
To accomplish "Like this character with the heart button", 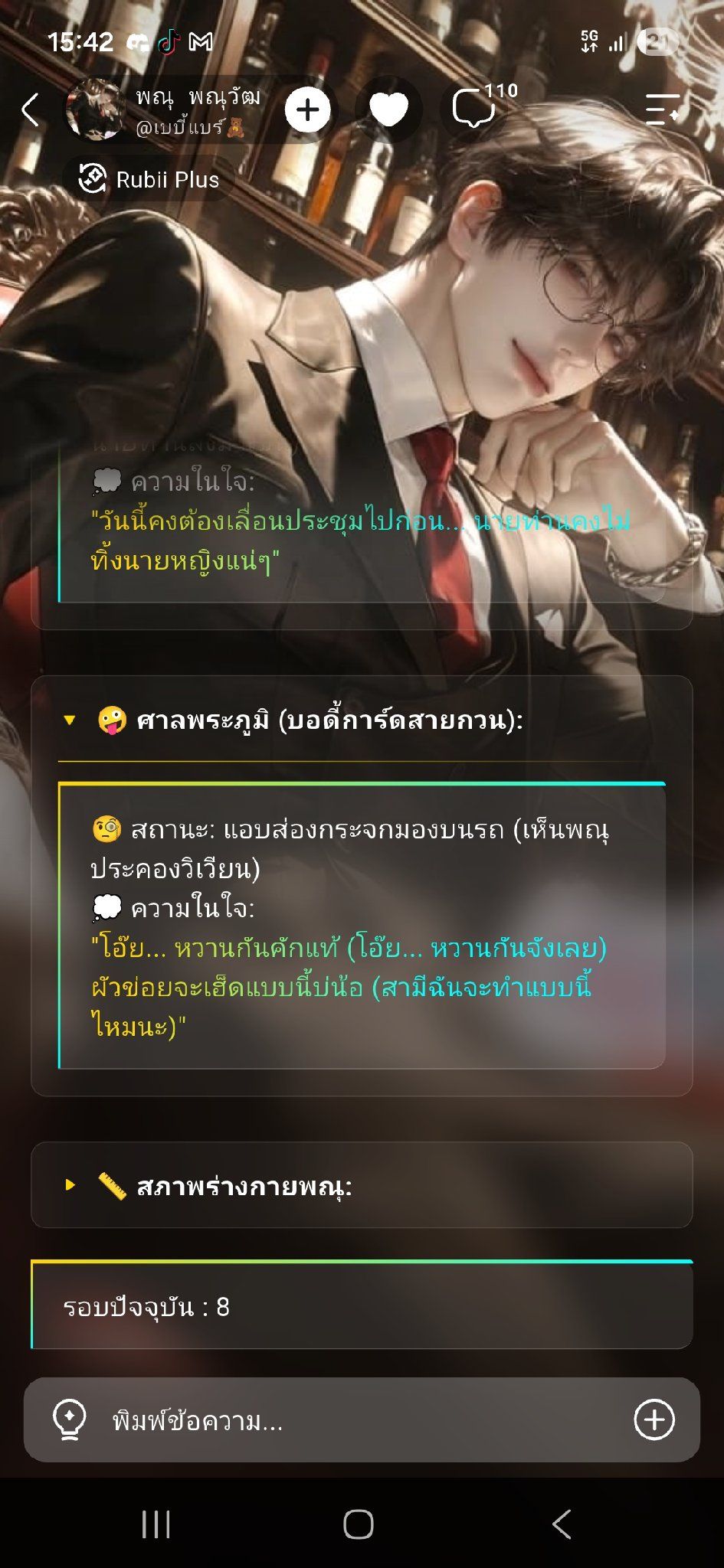I will (x=388, y=110).
